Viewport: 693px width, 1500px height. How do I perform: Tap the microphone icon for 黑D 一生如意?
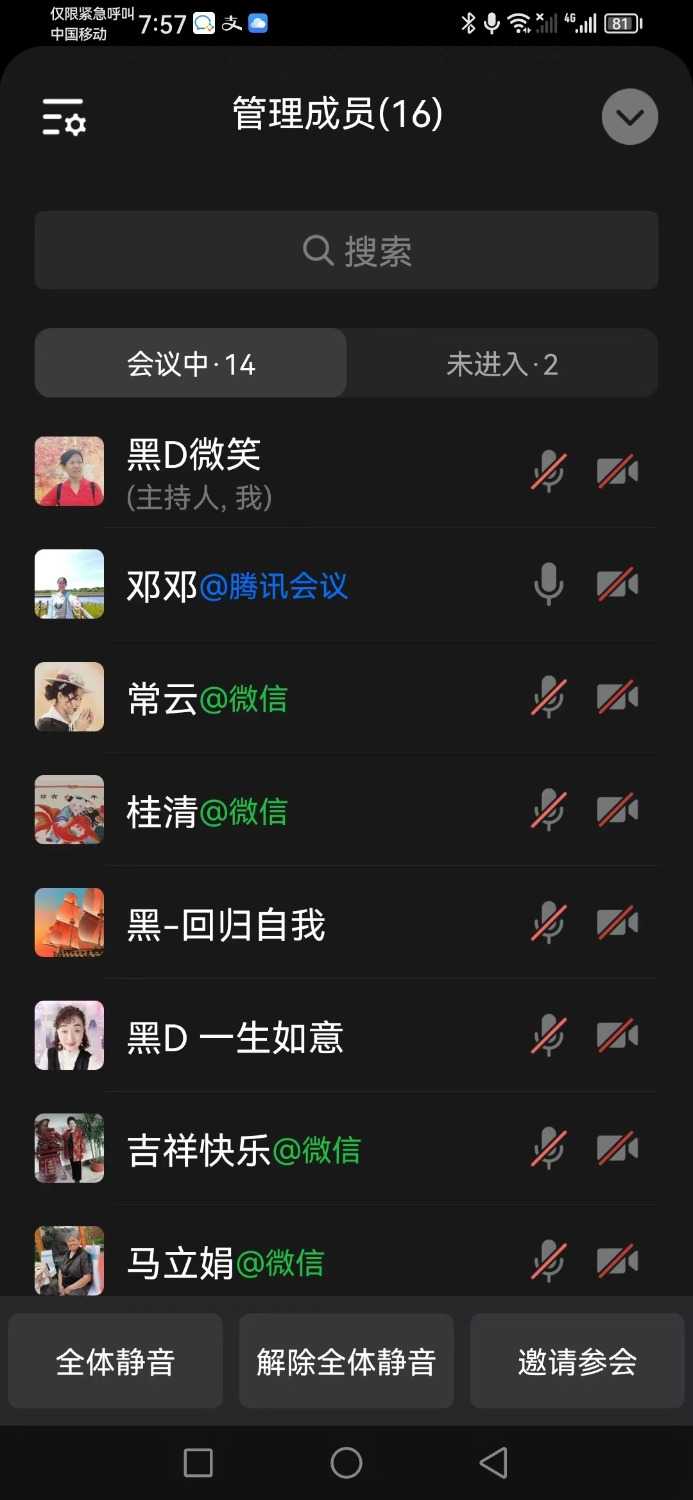pos(548,1036)
